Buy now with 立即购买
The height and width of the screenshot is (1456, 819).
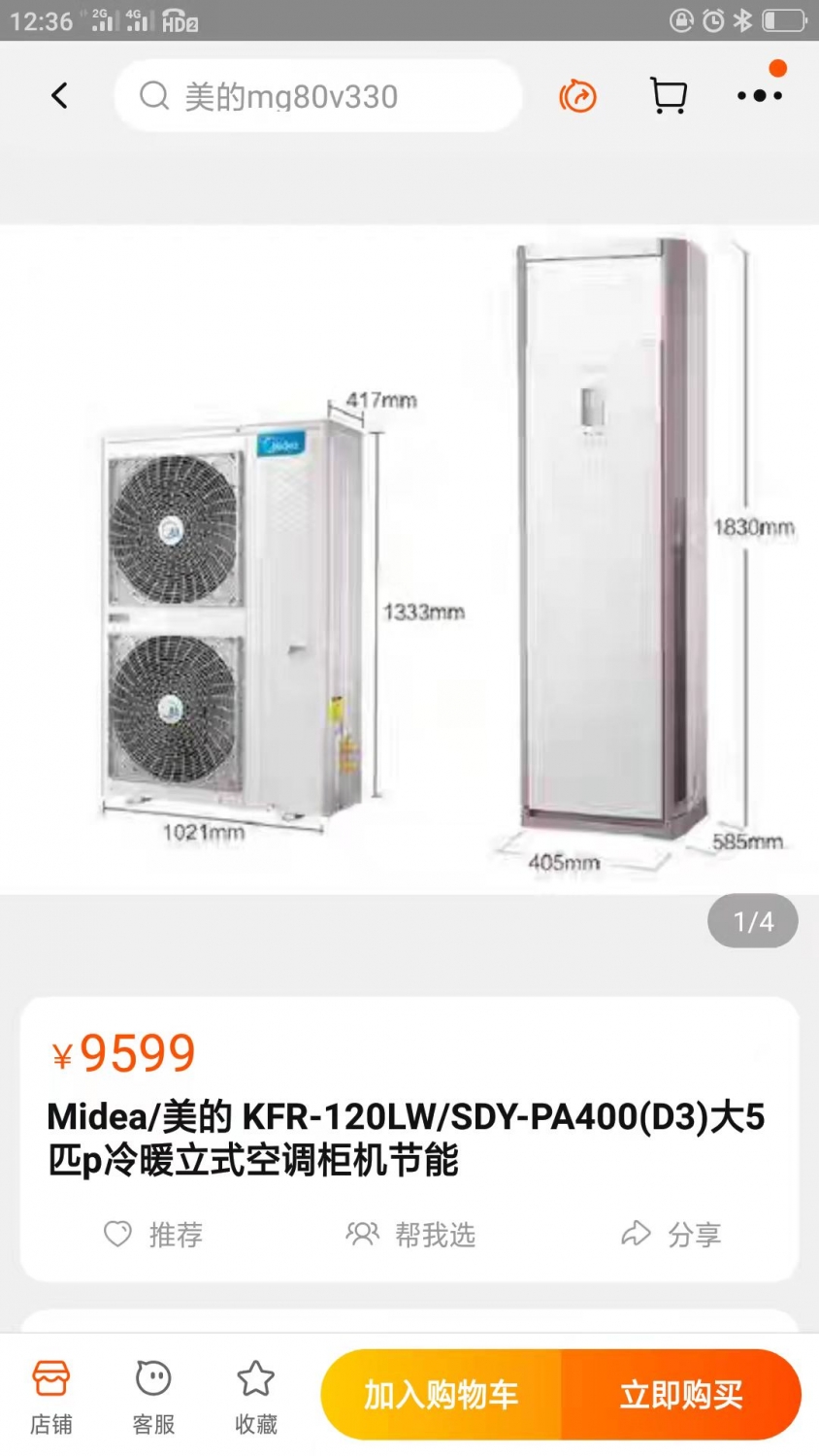tap(681, 1395)
